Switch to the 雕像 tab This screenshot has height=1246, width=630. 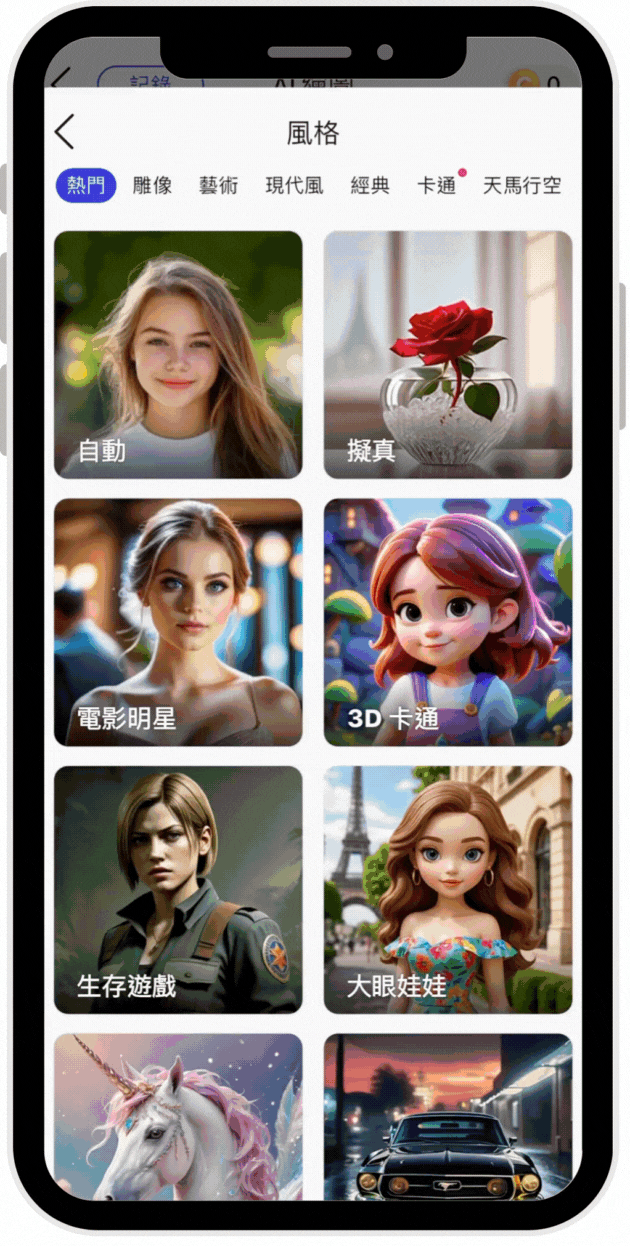[152, 186]
